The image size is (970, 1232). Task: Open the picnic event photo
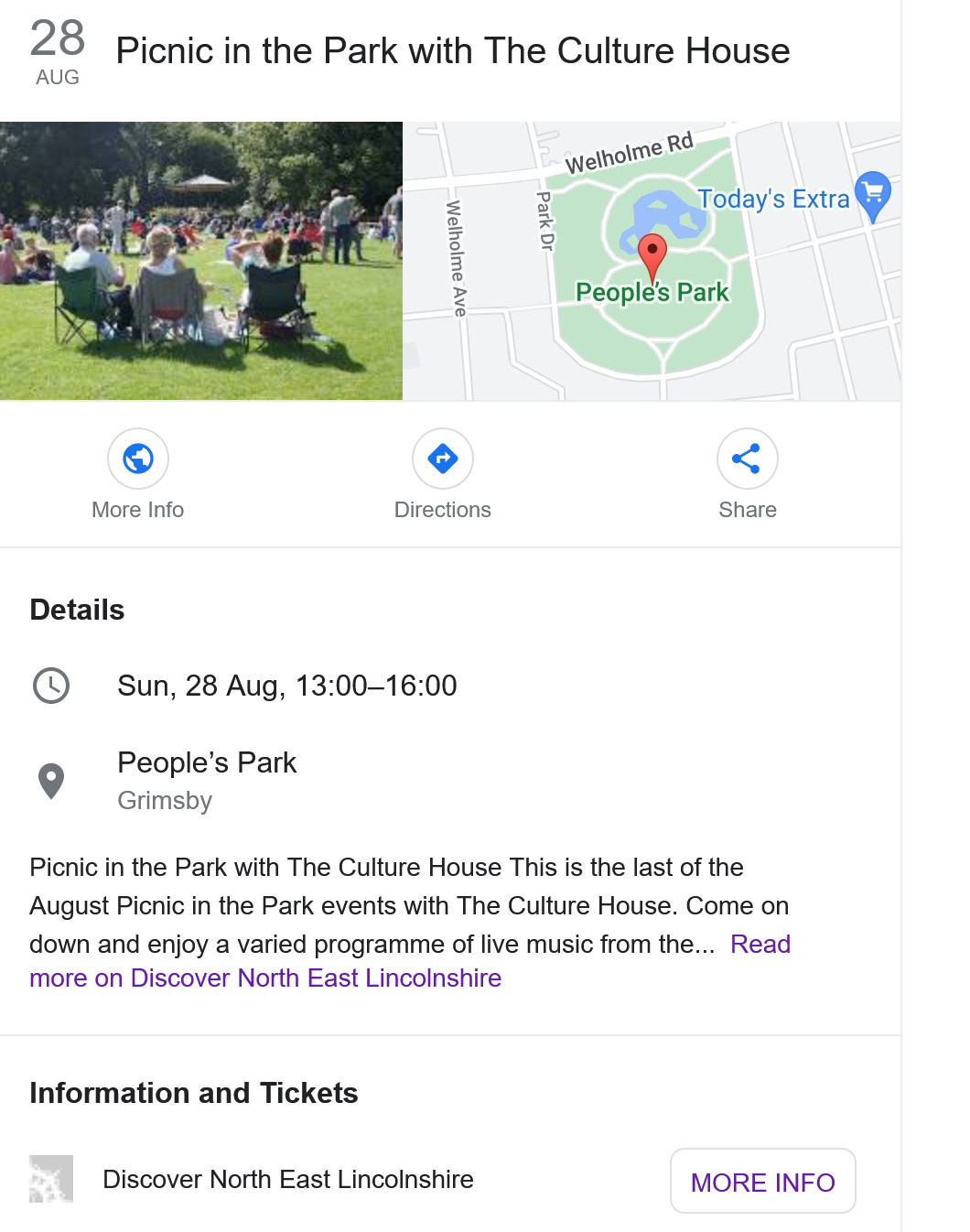(201, 261)
